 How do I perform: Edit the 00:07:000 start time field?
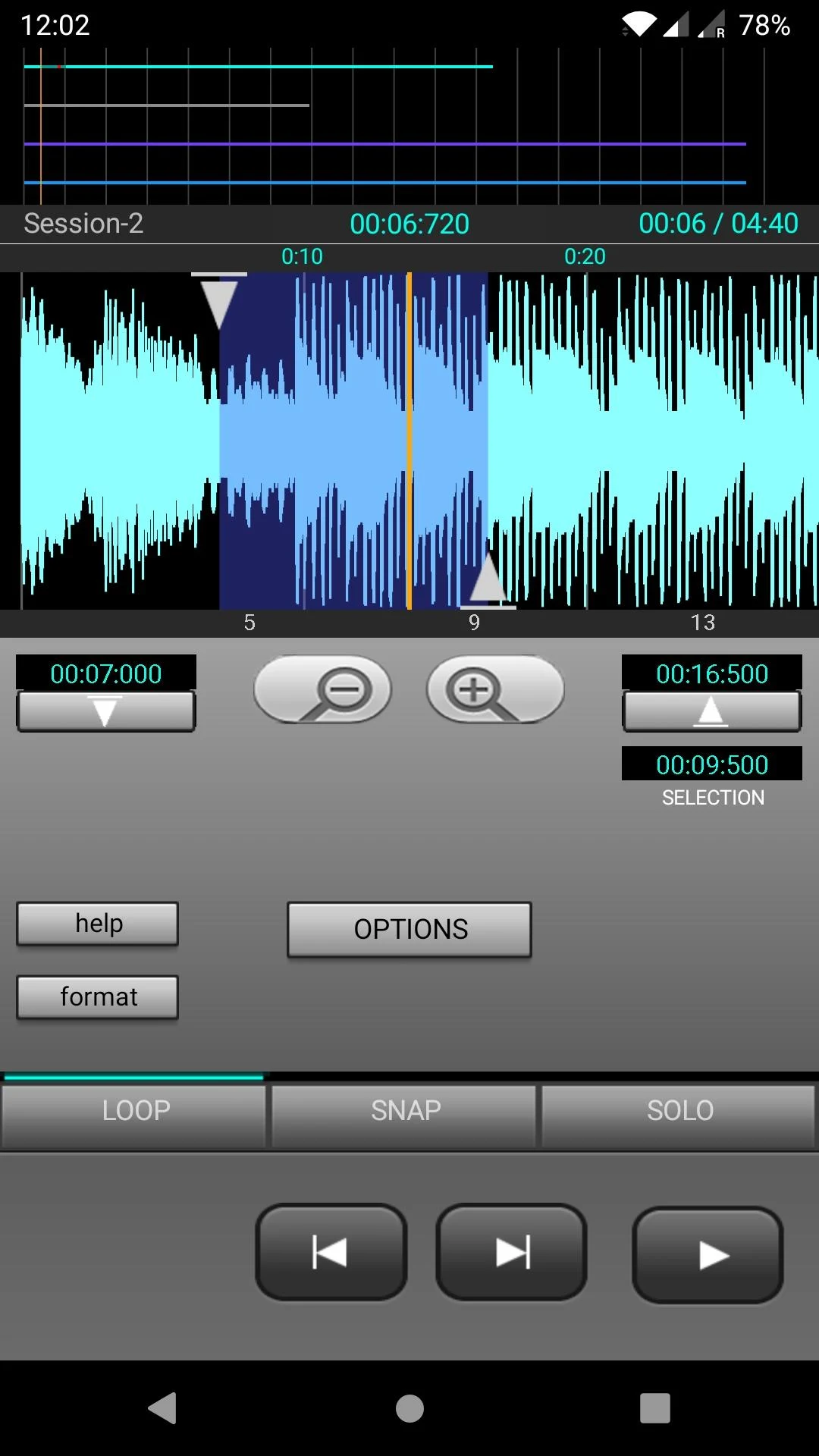(106, 673)
